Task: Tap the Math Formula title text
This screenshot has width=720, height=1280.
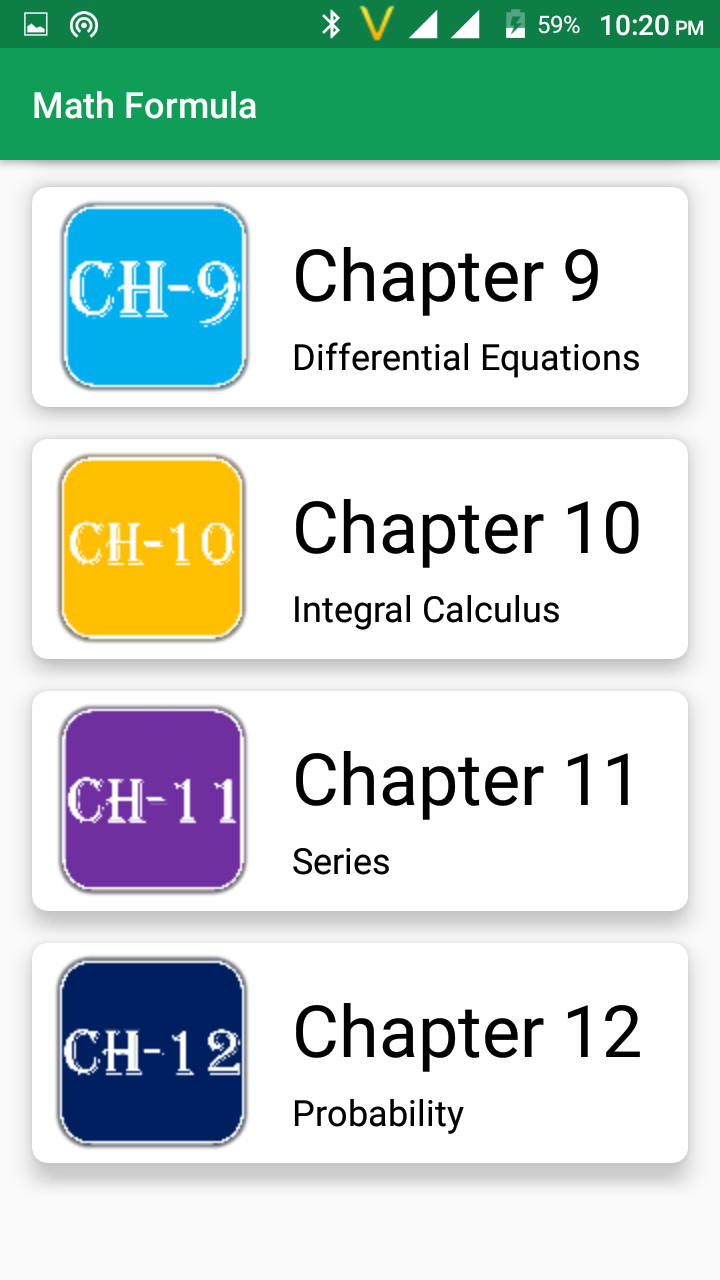Action: click(144, 104)
